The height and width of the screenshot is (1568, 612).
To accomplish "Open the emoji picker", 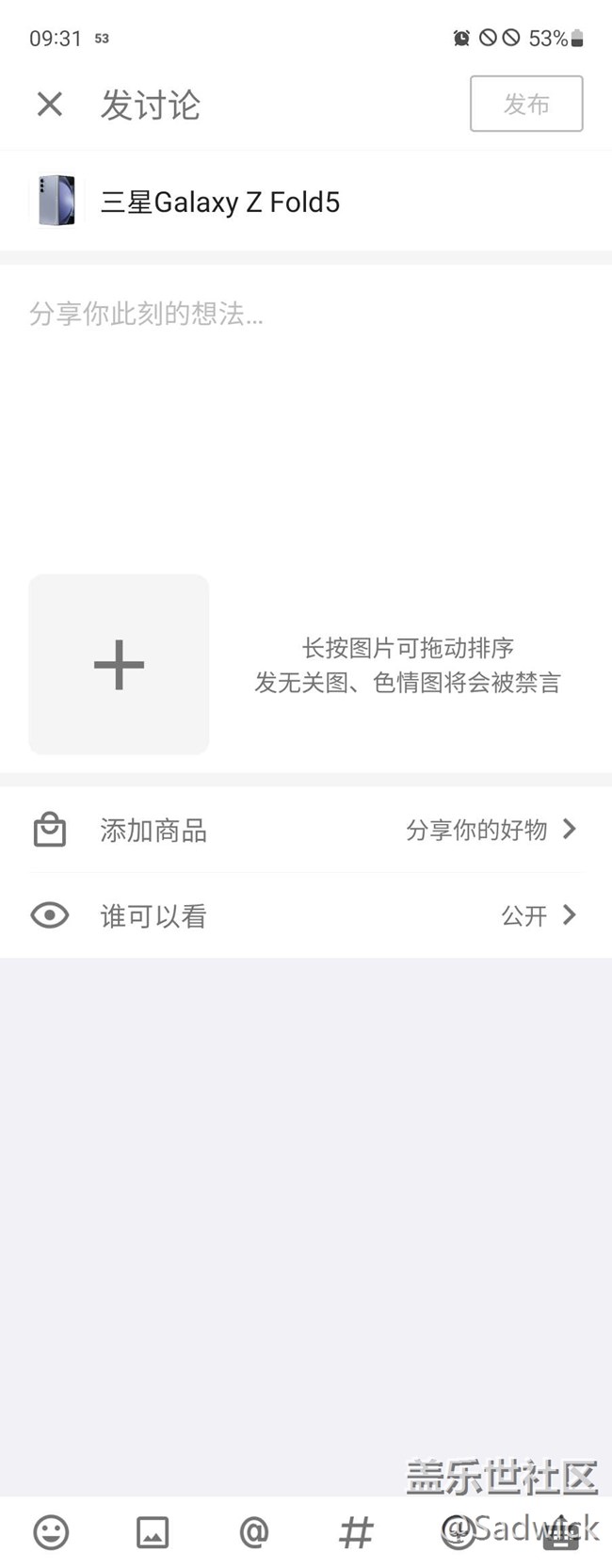I will (51, 1532).
